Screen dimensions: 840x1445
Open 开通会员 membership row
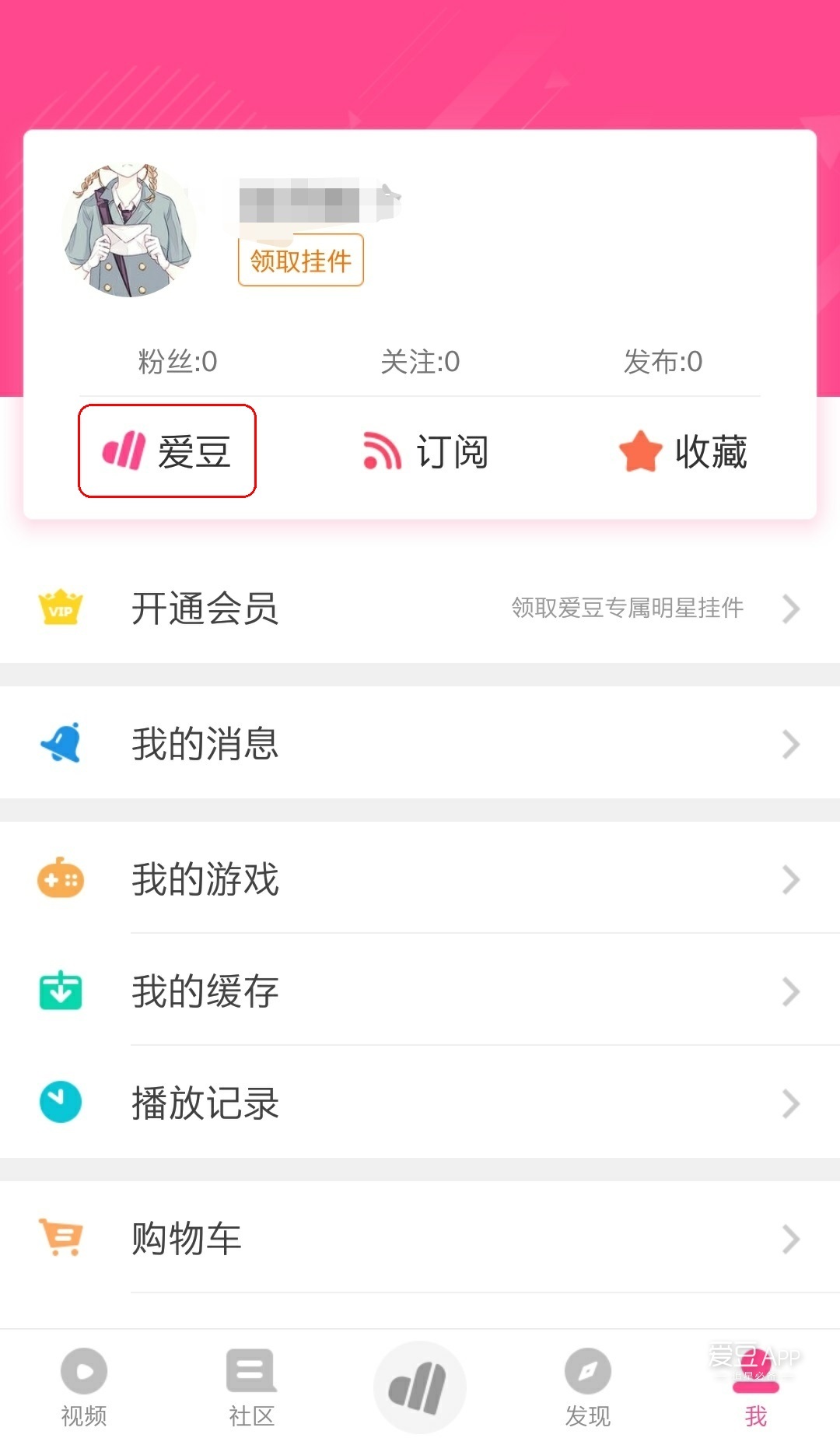[x=420, y=608]
